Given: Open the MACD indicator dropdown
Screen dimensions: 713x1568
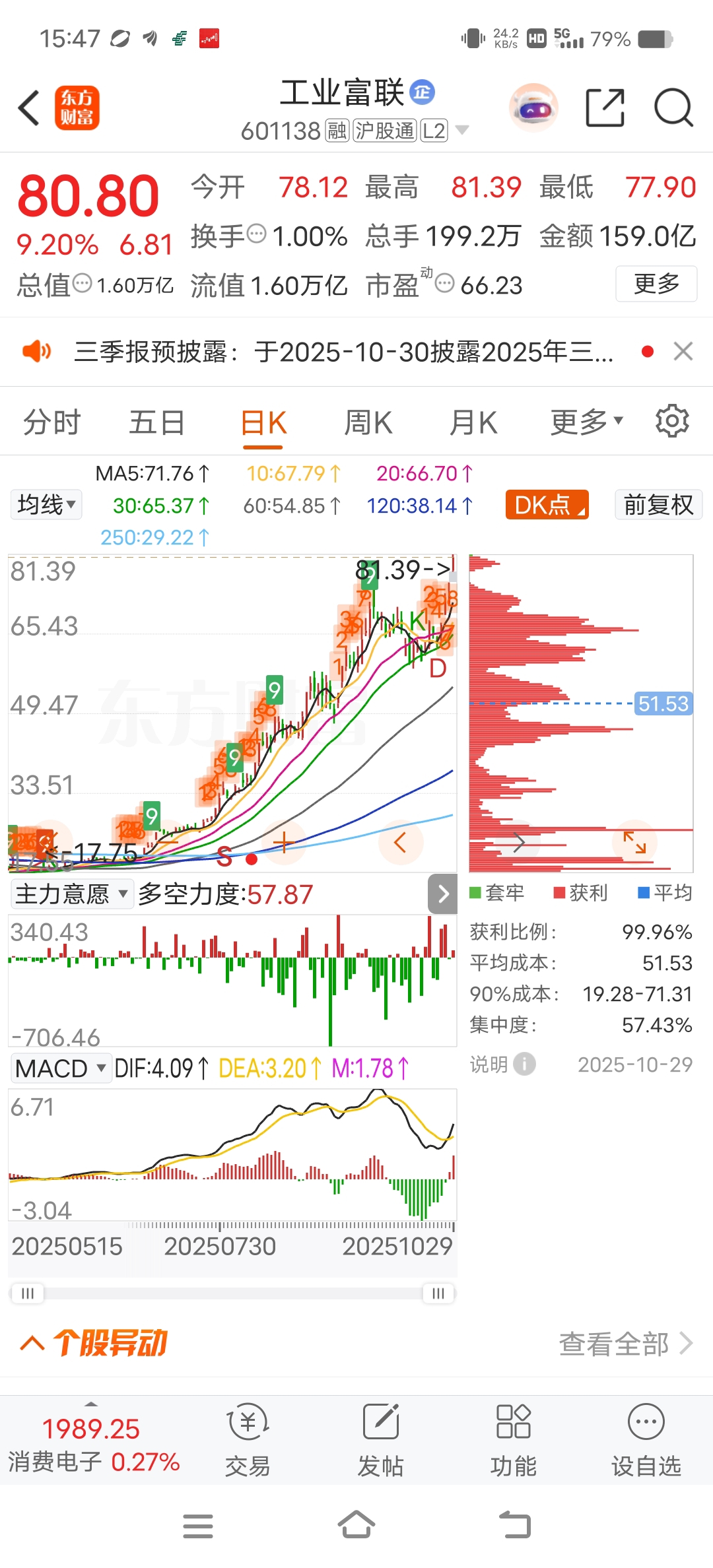Looking at the screenshot, I should click(59, 1068).
